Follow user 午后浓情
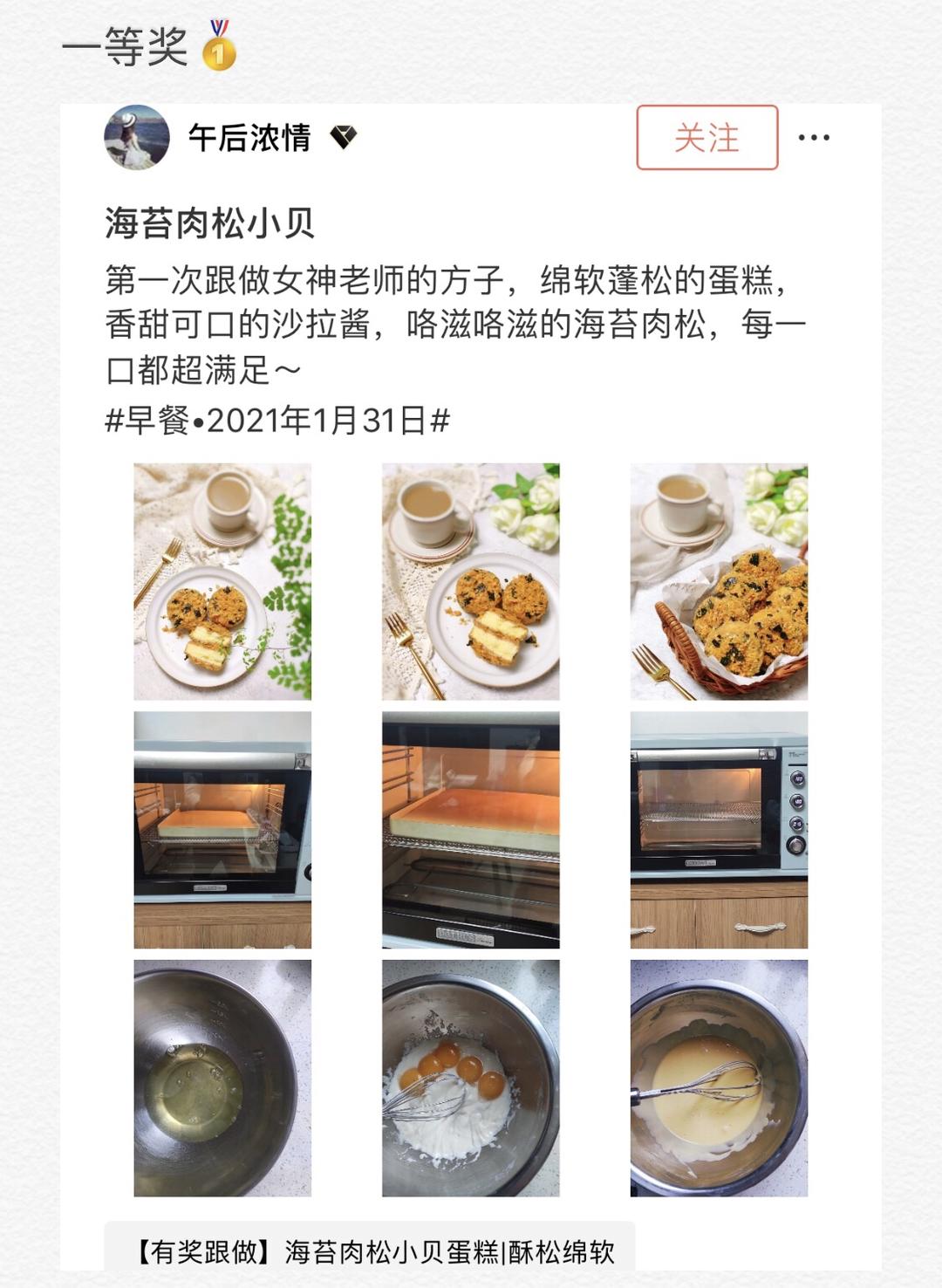This screenshot has width=942, height=1288. coord(706,137)
